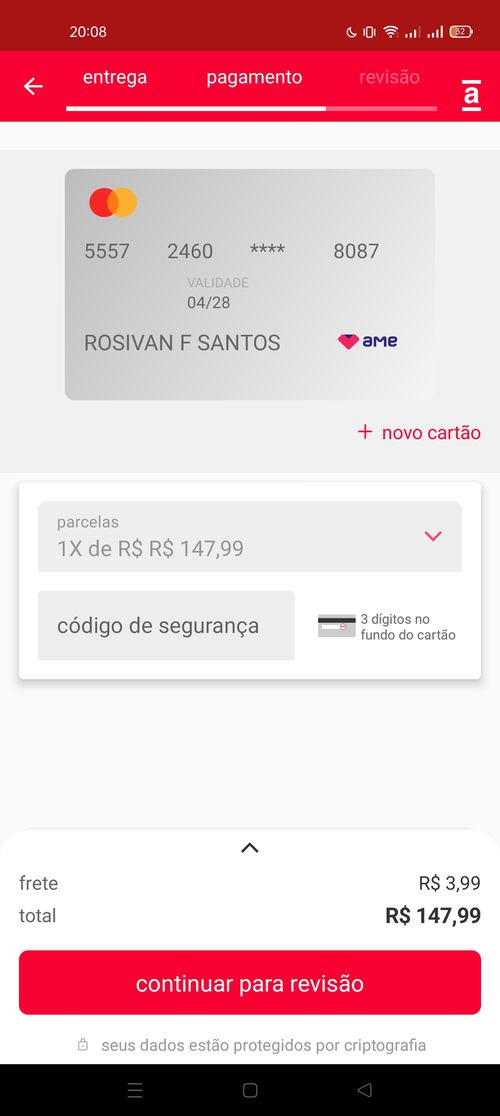The image size is (500, 1116).
Task: Go back using the top-left arrow
Action: click(x=33, y=86)
